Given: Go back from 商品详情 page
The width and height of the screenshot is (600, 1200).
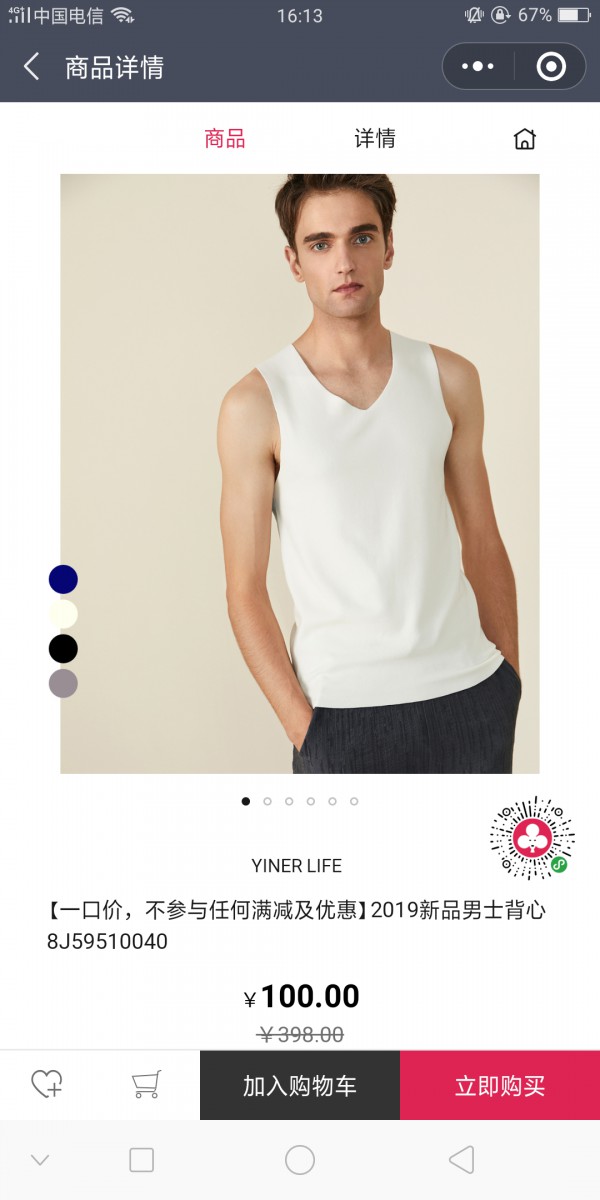Looking at the screenshot, I should (32, 67).
